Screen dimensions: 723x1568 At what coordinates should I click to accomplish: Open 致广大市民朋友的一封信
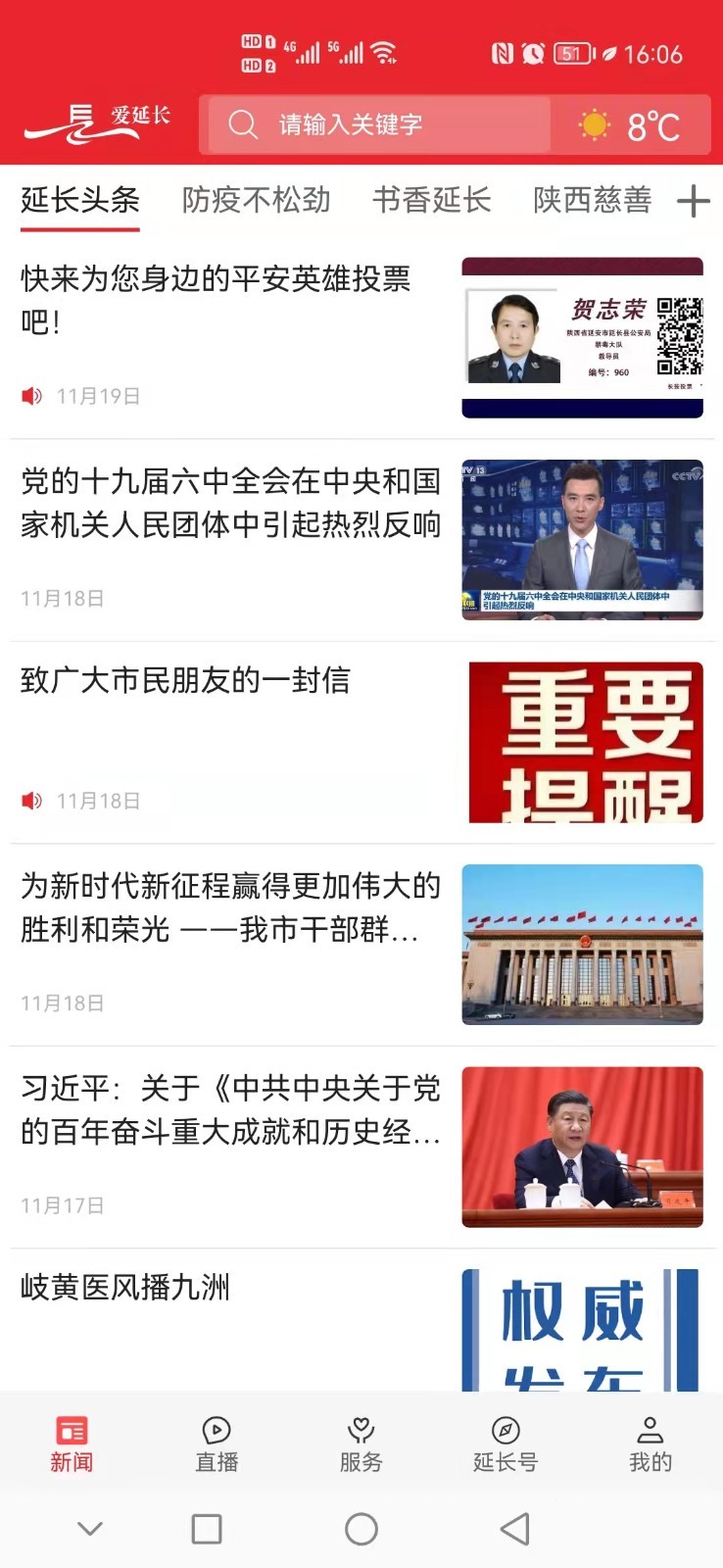point(186,680)
